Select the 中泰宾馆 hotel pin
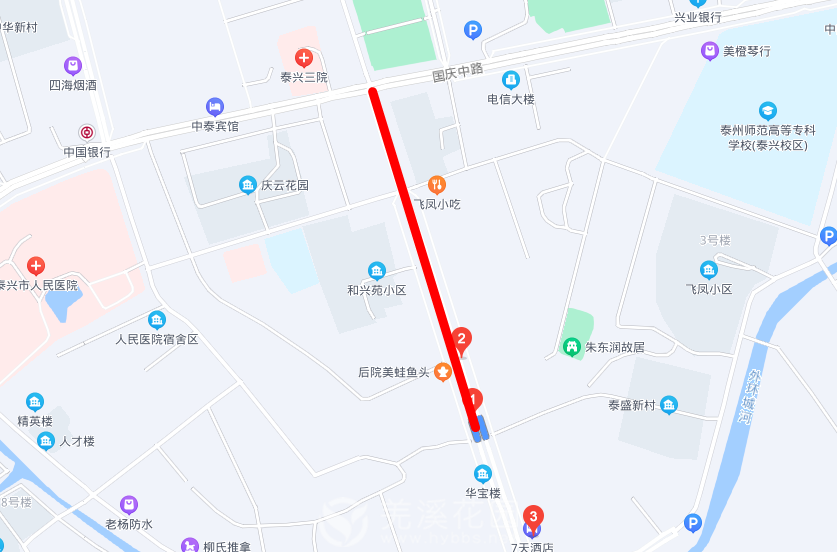Viewport: 837px width, 552px height. (215, 107)
